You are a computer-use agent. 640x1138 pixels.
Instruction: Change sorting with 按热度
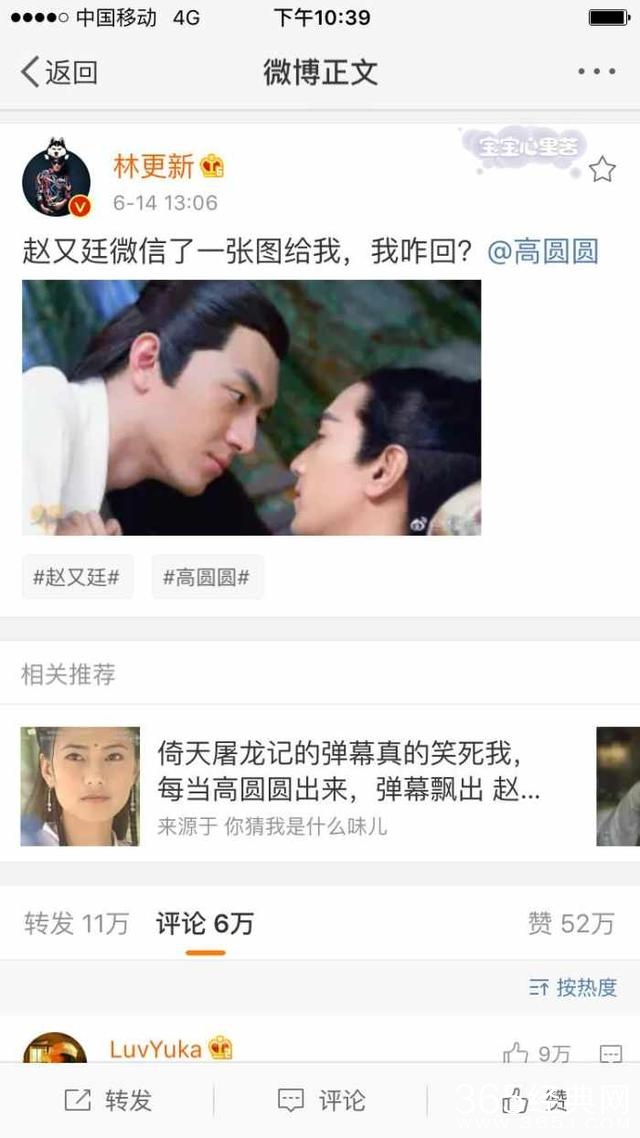coord(573,987)
